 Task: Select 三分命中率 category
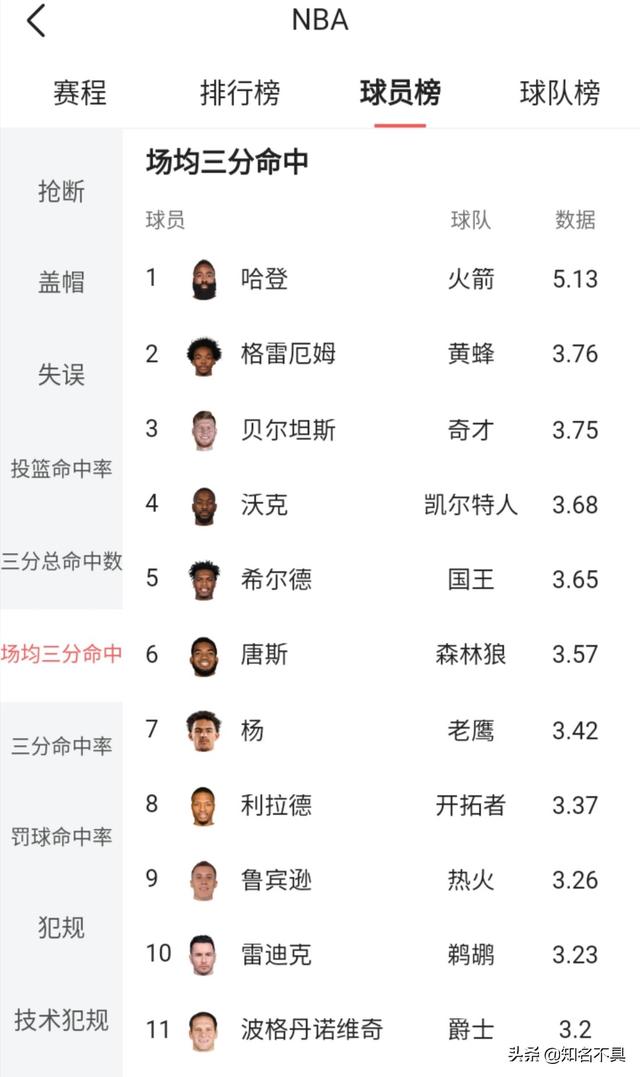[x=61, y=745]
